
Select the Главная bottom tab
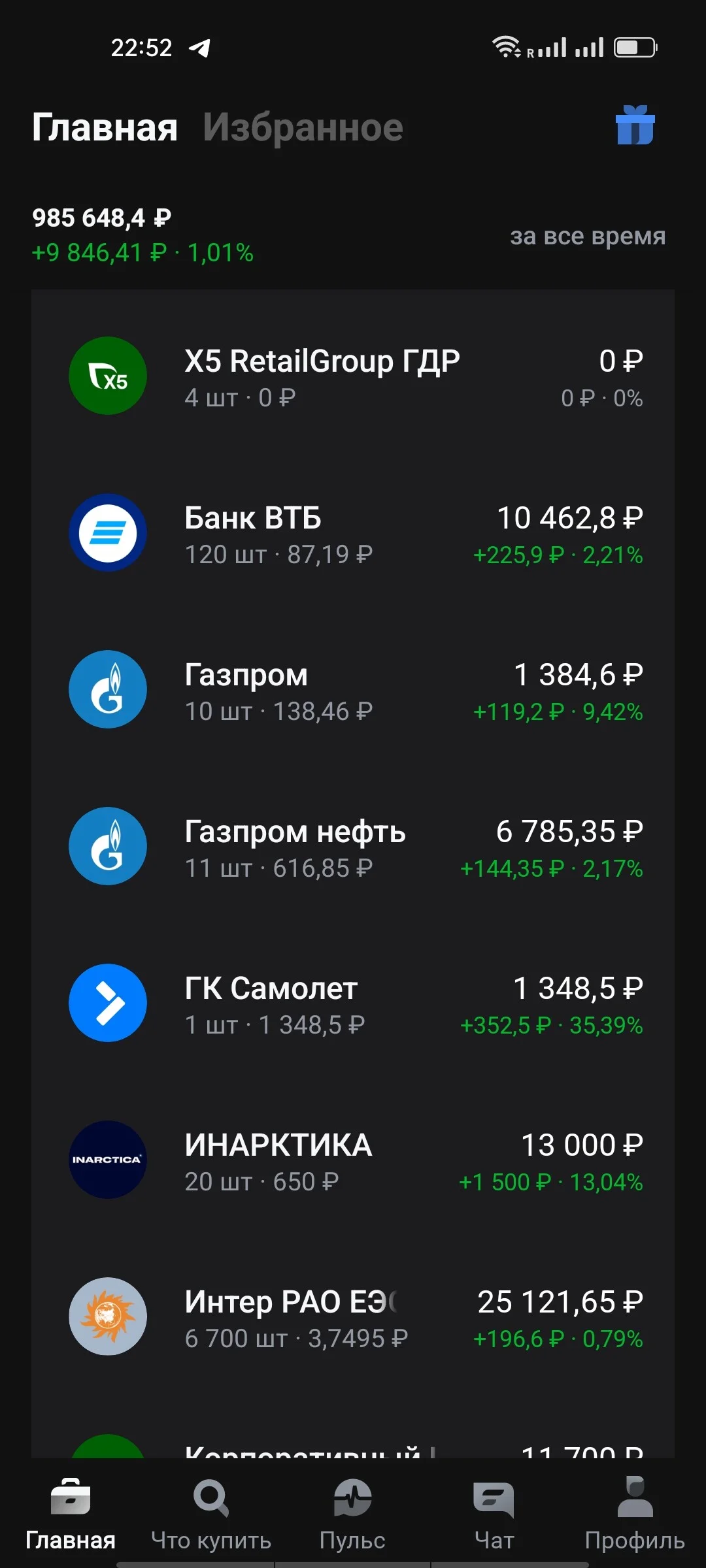point(71,1514)
